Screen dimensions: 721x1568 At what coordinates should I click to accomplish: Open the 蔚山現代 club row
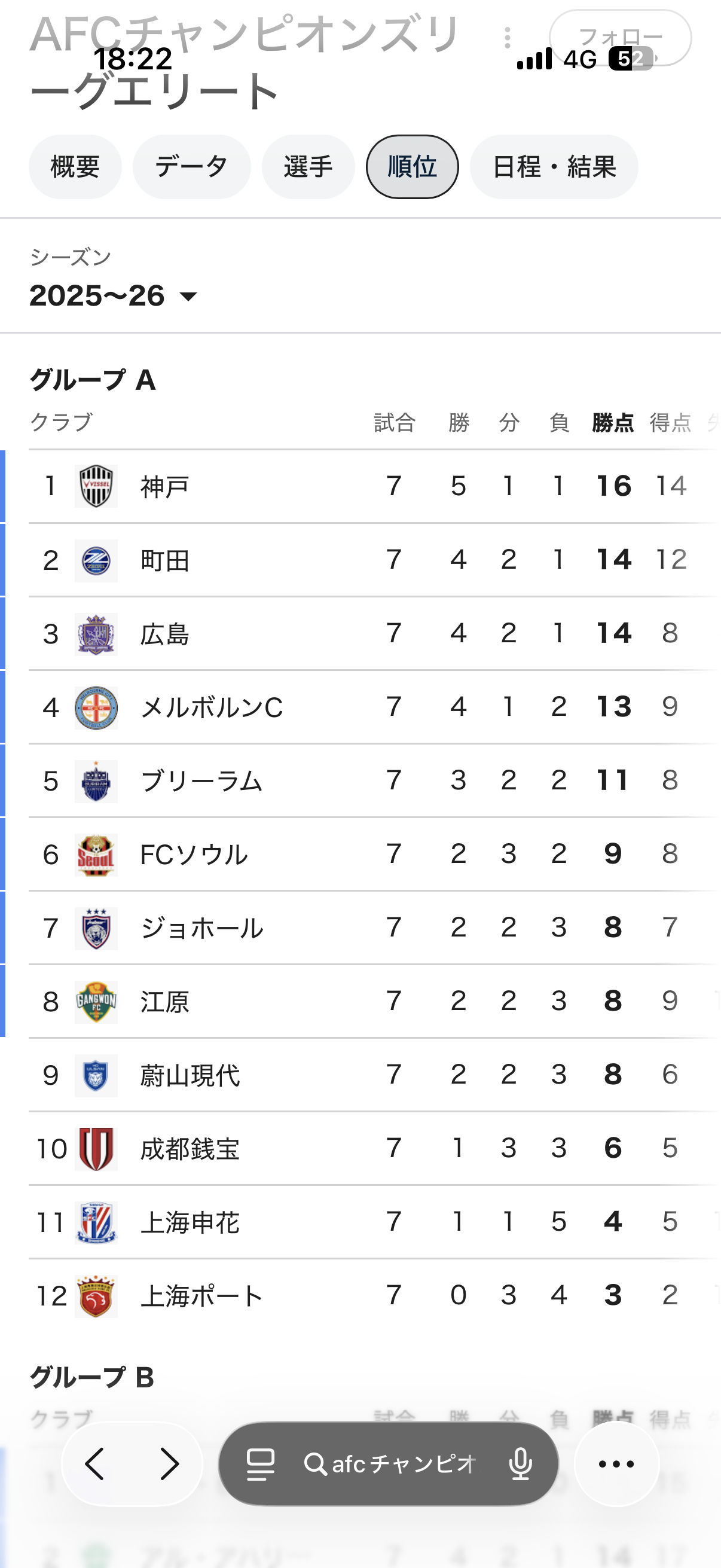coord(190,1076)
